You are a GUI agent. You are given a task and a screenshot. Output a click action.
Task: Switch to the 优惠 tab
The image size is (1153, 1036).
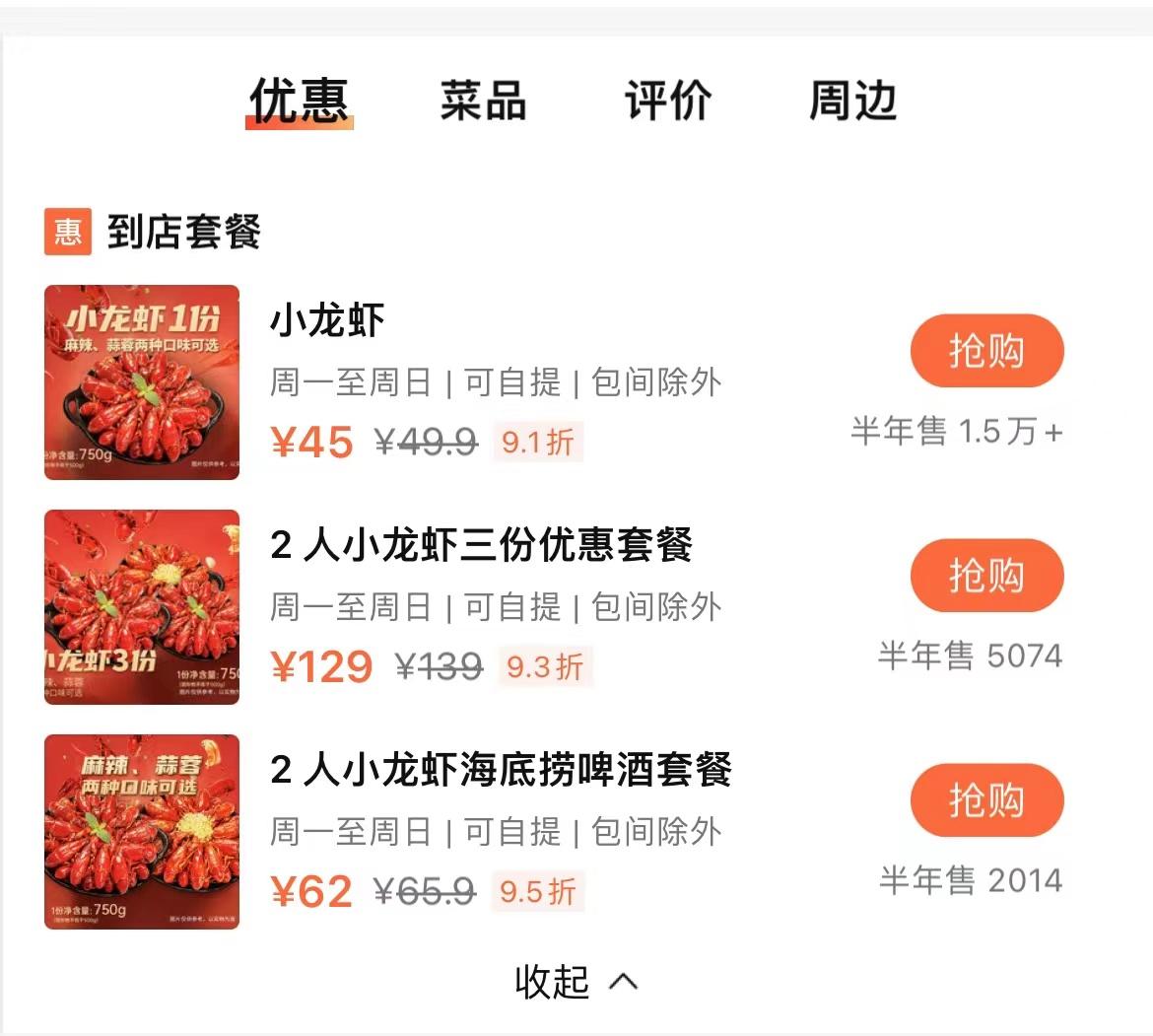299,101
